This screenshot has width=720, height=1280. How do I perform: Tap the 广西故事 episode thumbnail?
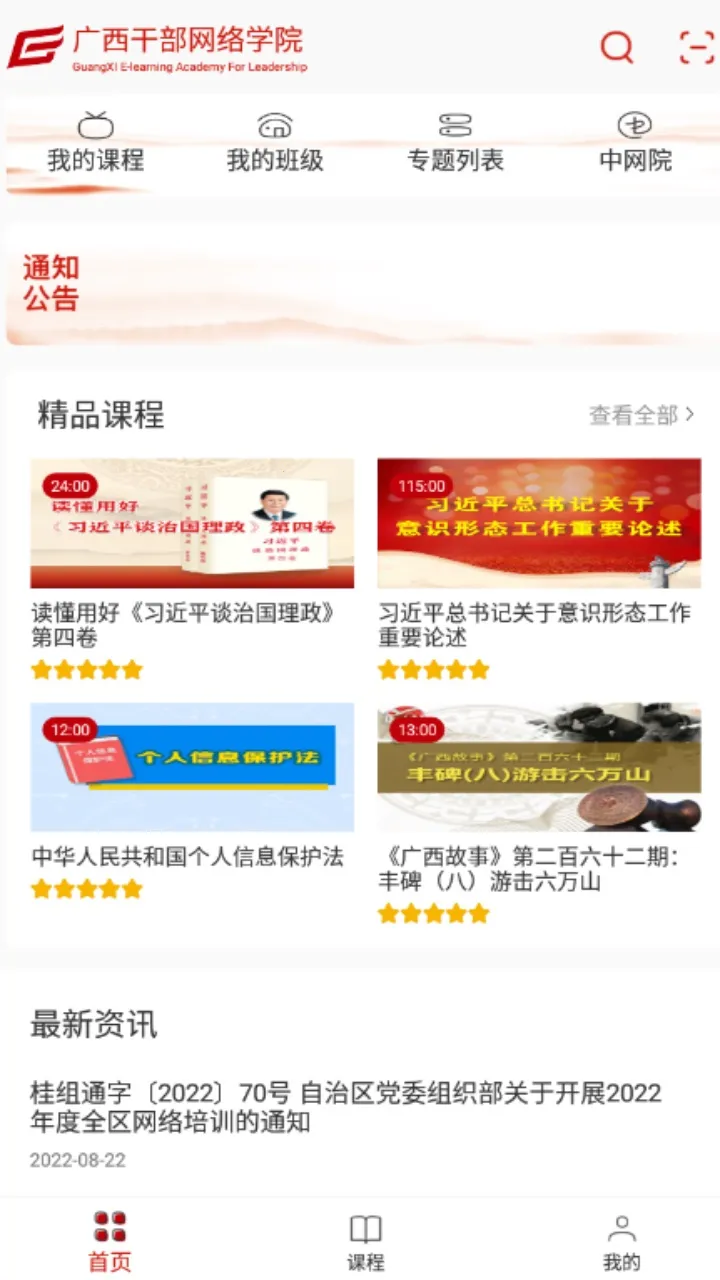pyautogui.click(x=539, y=770)
